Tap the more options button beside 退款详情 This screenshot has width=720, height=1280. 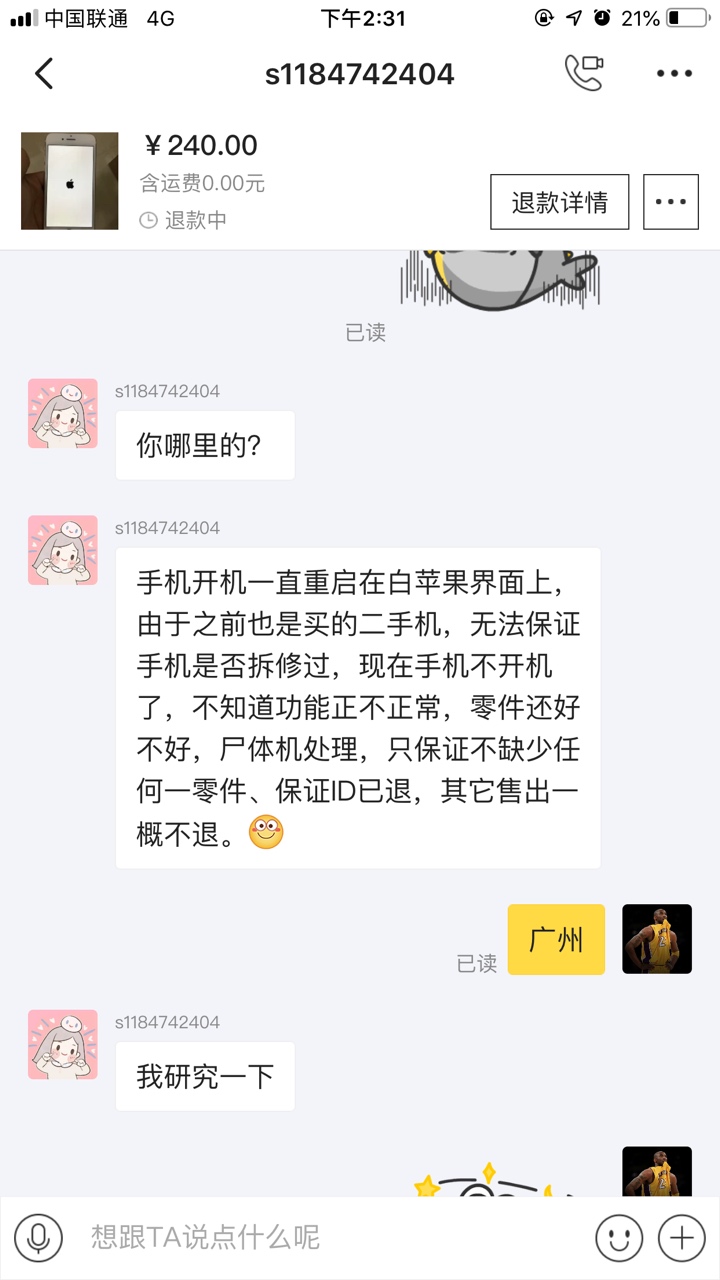click(670, 202)
